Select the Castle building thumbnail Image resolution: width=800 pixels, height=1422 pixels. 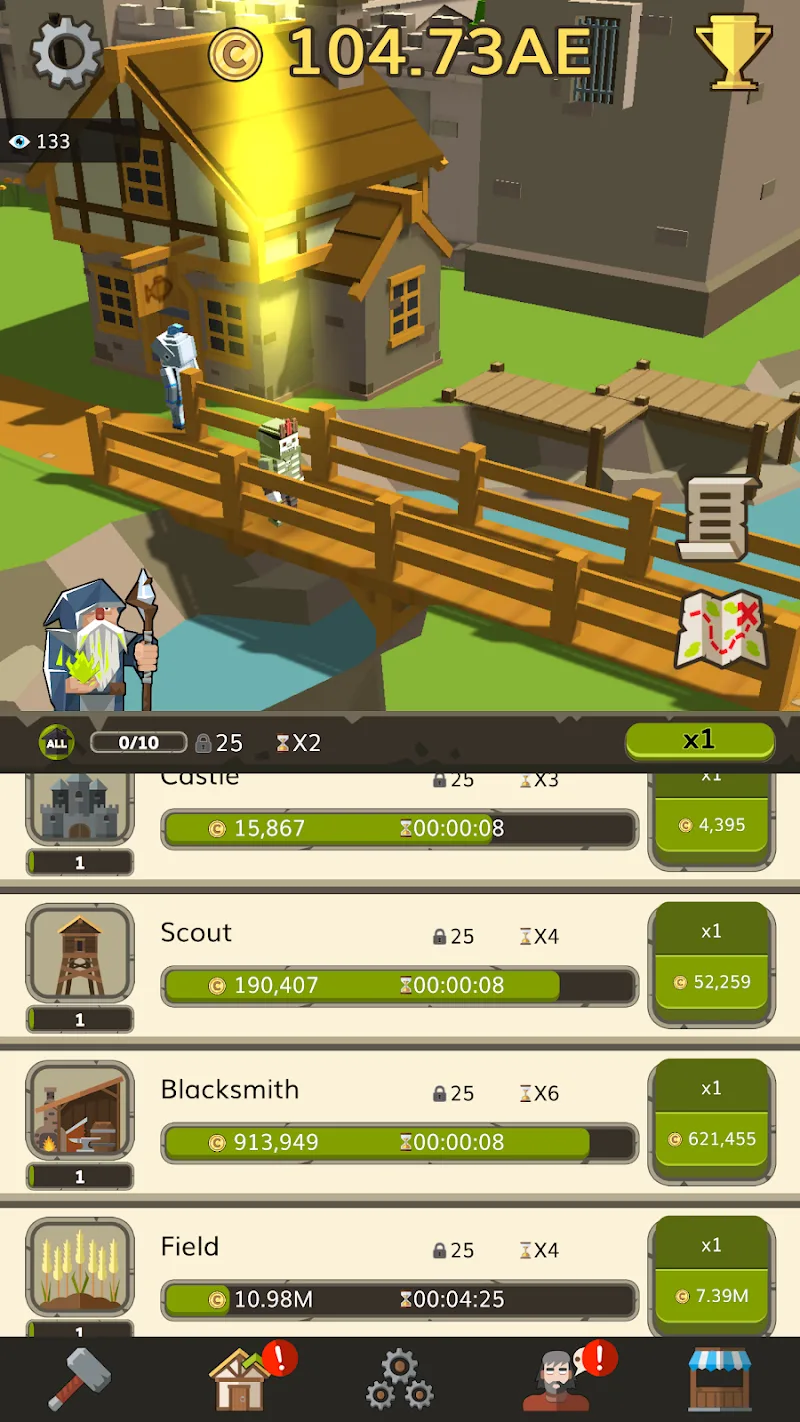(79, 812)
